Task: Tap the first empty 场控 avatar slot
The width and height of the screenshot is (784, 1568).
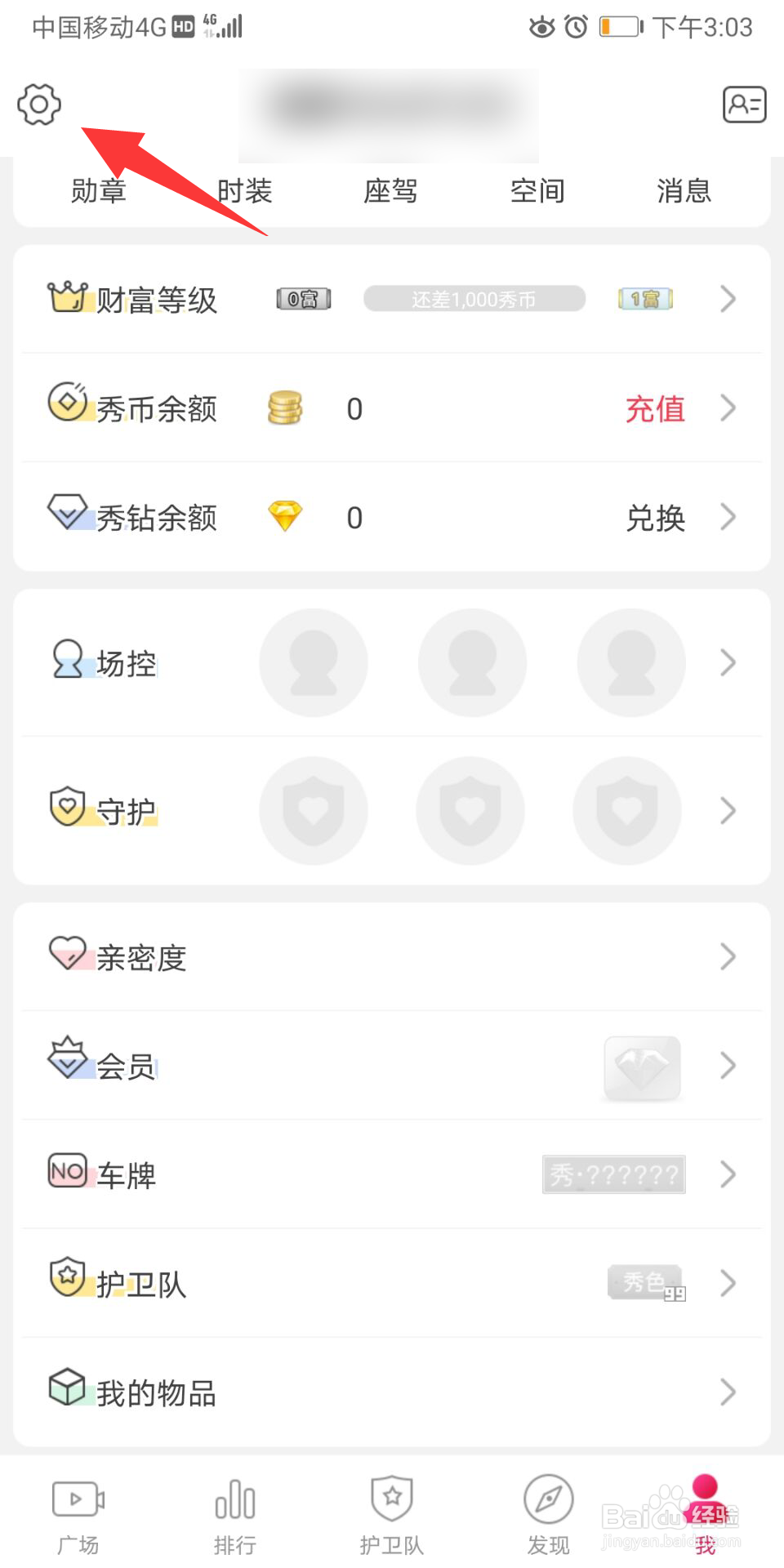Action: coord(313,662)
